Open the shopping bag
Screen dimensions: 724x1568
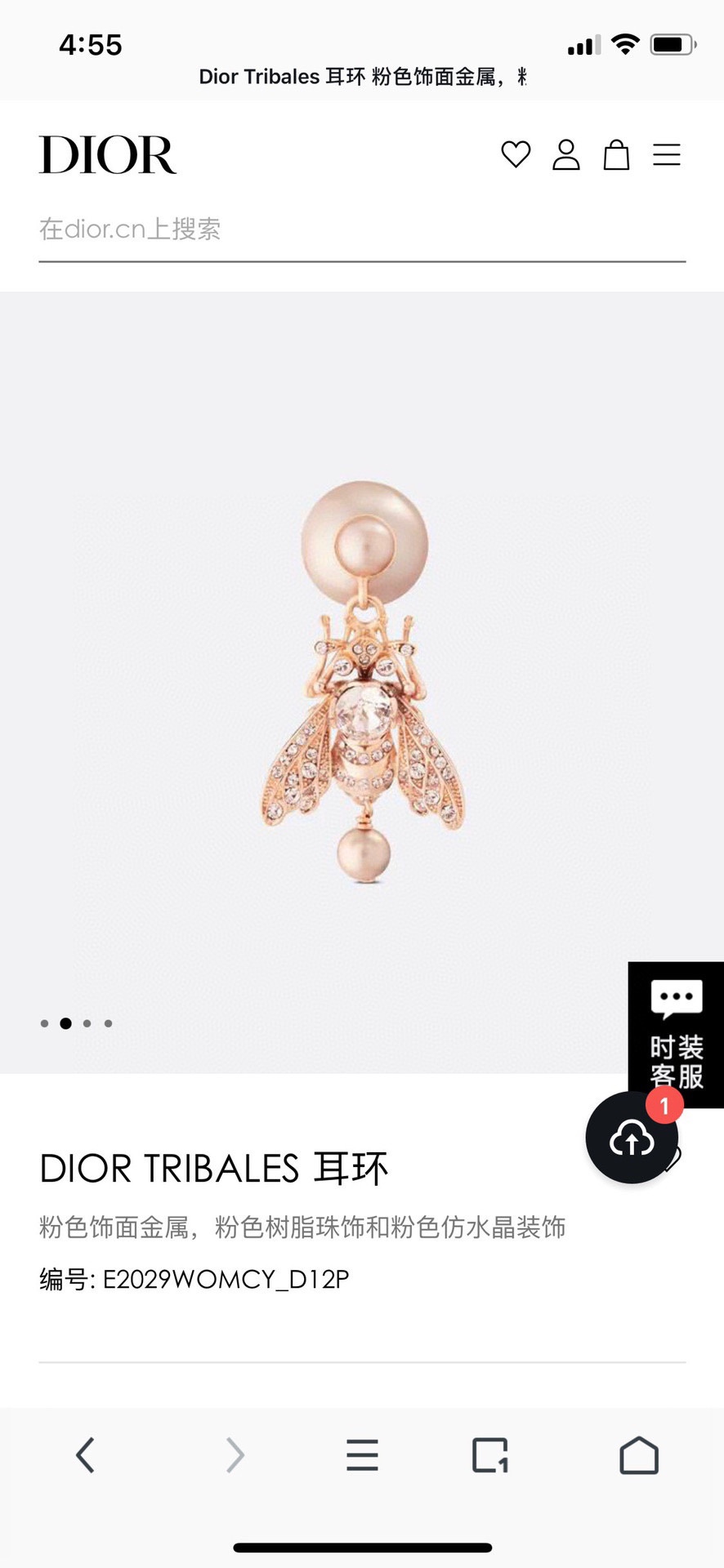click(616, 154)
